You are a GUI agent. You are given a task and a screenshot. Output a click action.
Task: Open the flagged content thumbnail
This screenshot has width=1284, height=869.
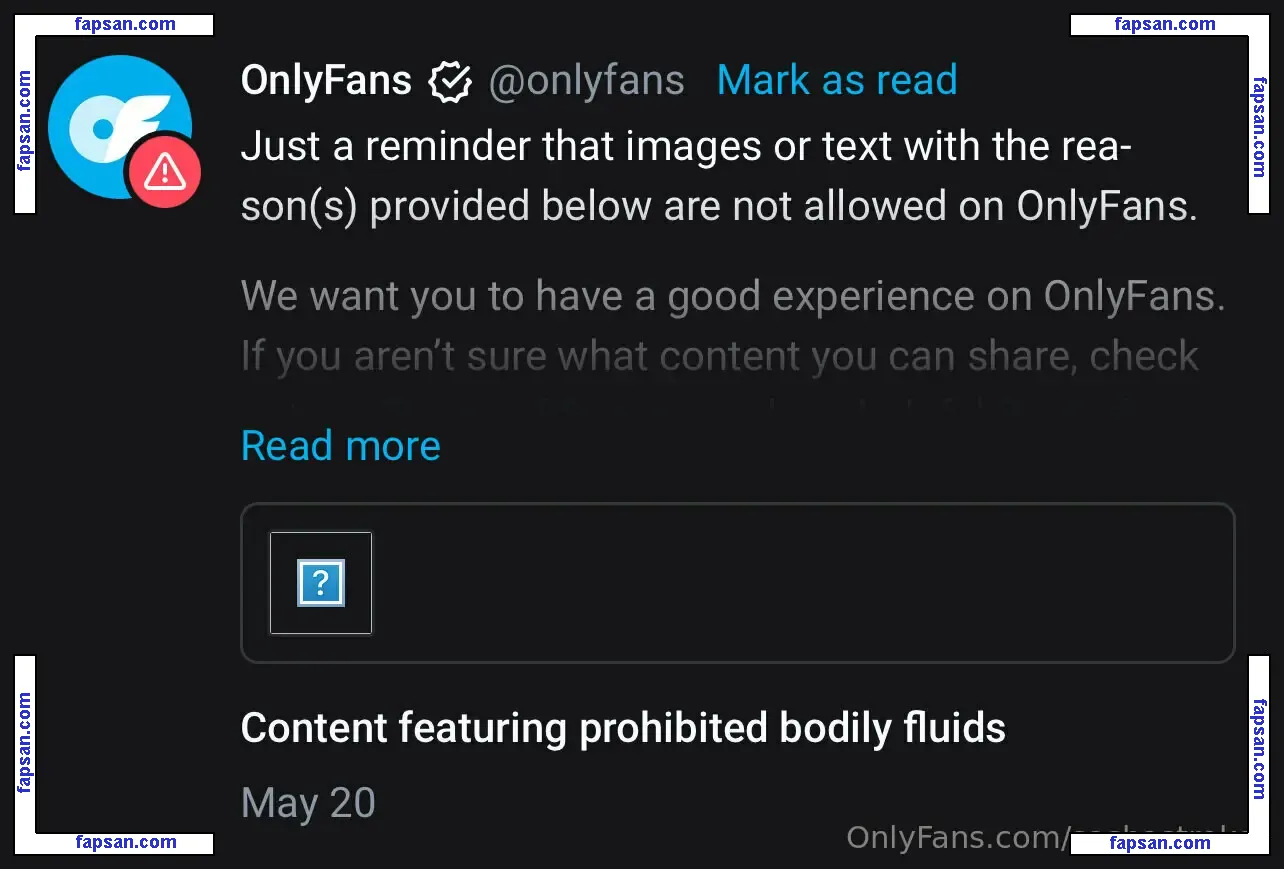coord(321,583)
